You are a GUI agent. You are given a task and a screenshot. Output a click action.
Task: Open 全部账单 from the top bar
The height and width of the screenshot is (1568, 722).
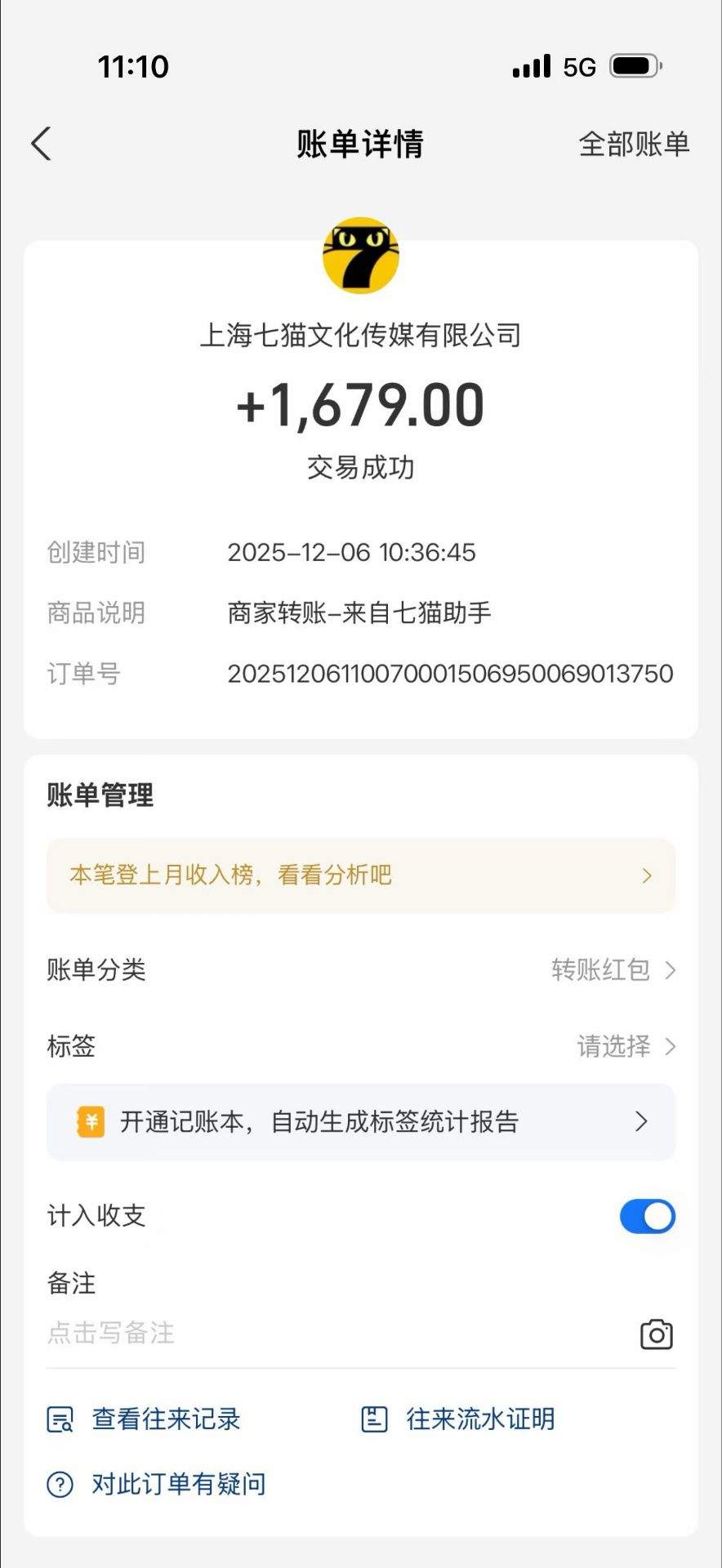[x=634, y=143]
